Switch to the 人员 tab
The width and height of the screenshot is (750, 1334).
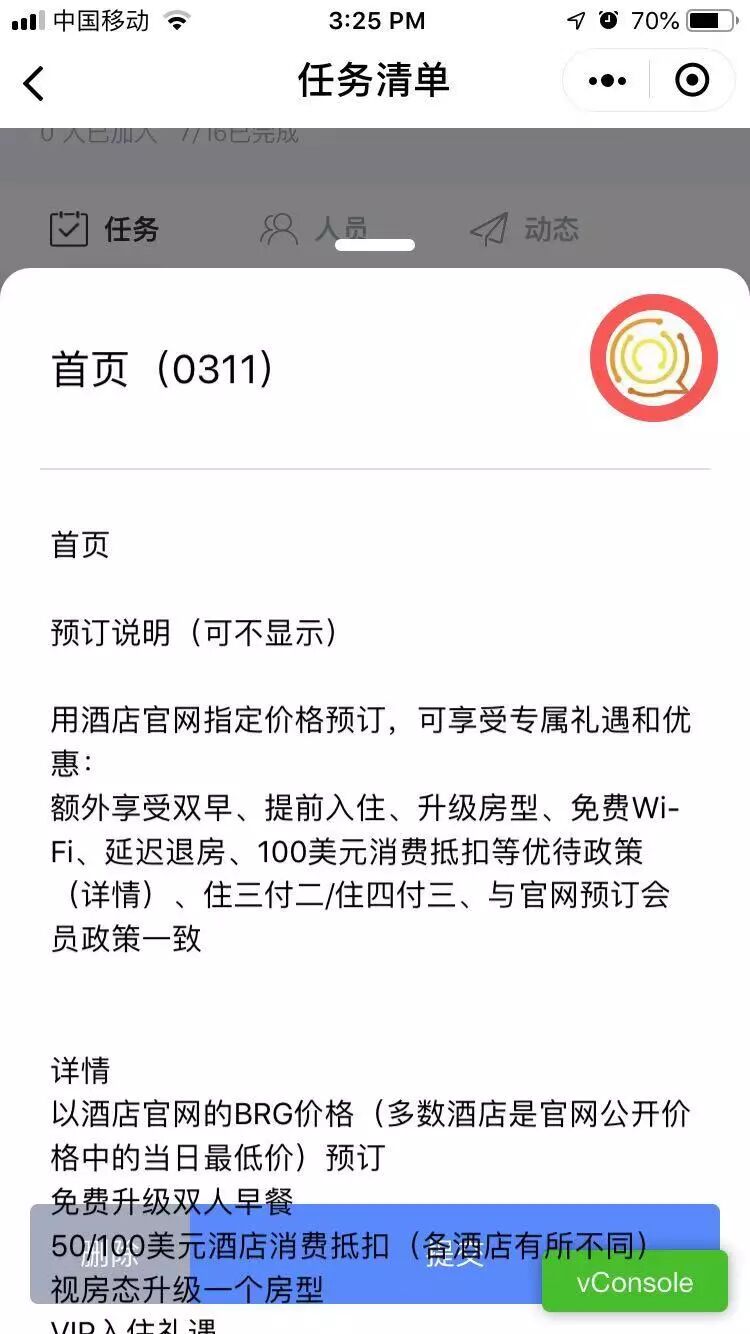tap(313, 229)
